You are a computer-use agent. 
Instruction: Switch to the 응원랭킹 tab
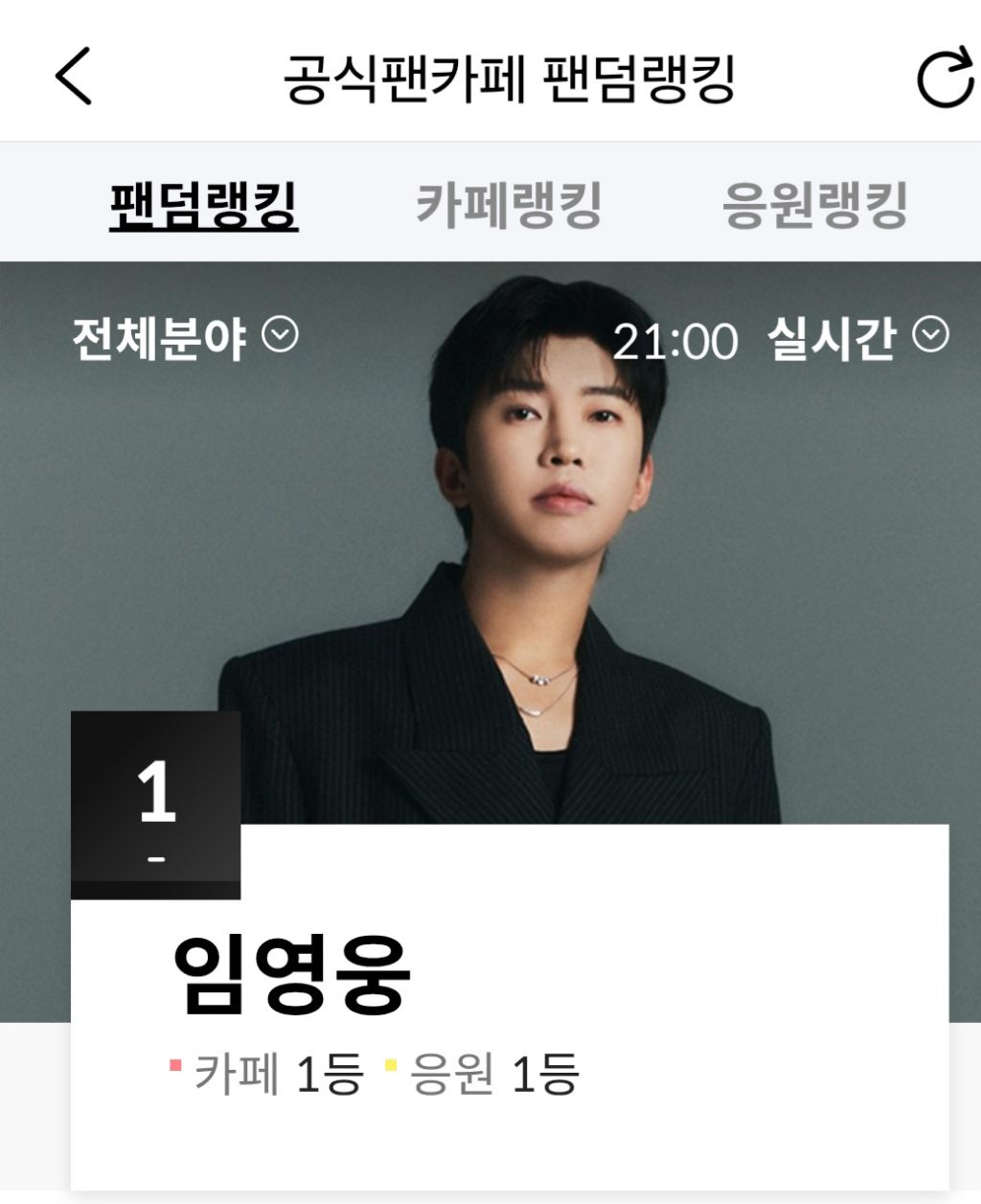point(814,204)
